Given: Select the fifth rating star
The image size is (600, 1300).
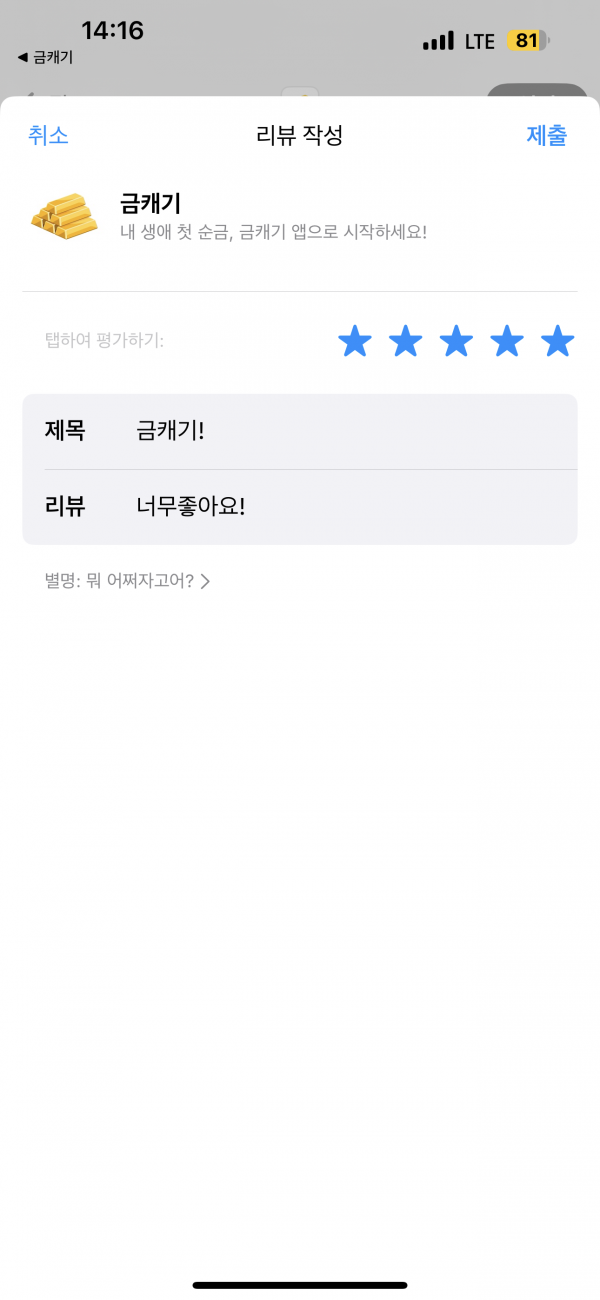Looking at the screenshot, I should (557, 341).
